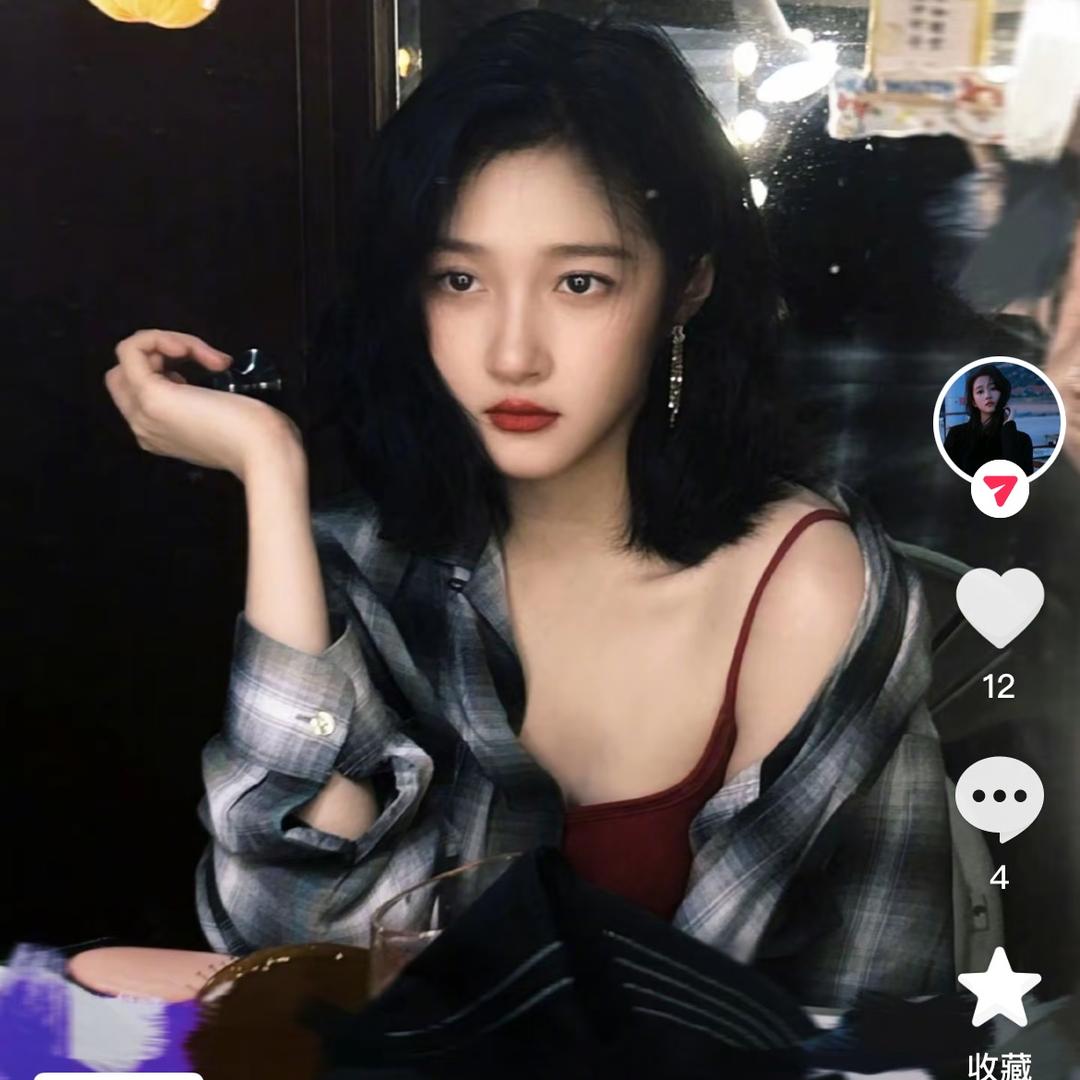
Task: Like this post with the heart
Action: tap(999, 607)
